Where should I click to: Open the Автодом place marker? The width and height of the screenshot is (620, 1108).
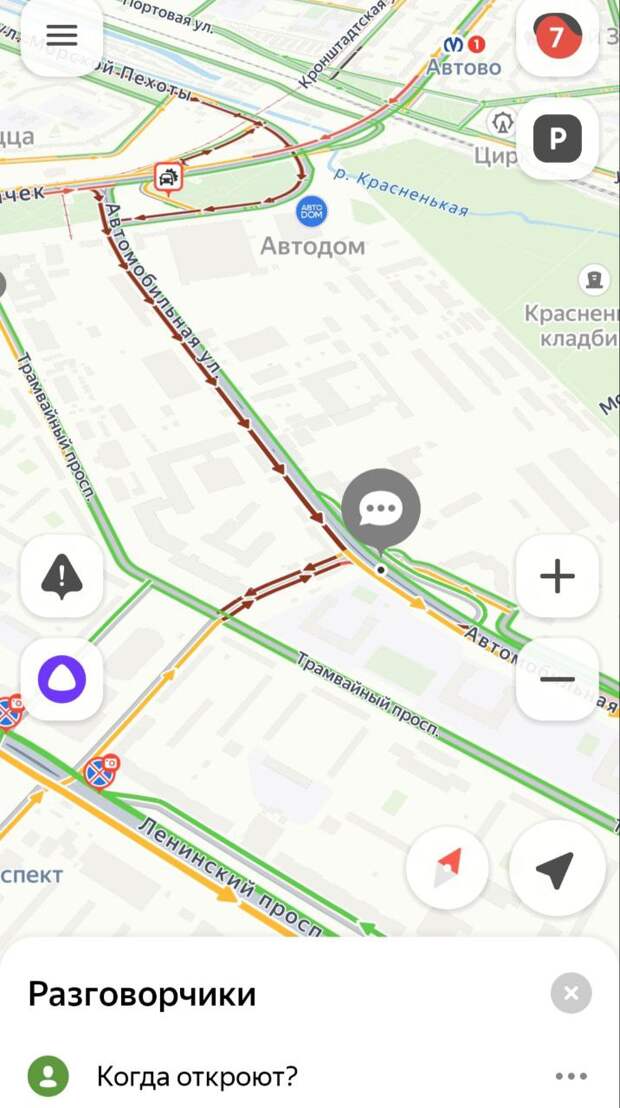point(312,211)
